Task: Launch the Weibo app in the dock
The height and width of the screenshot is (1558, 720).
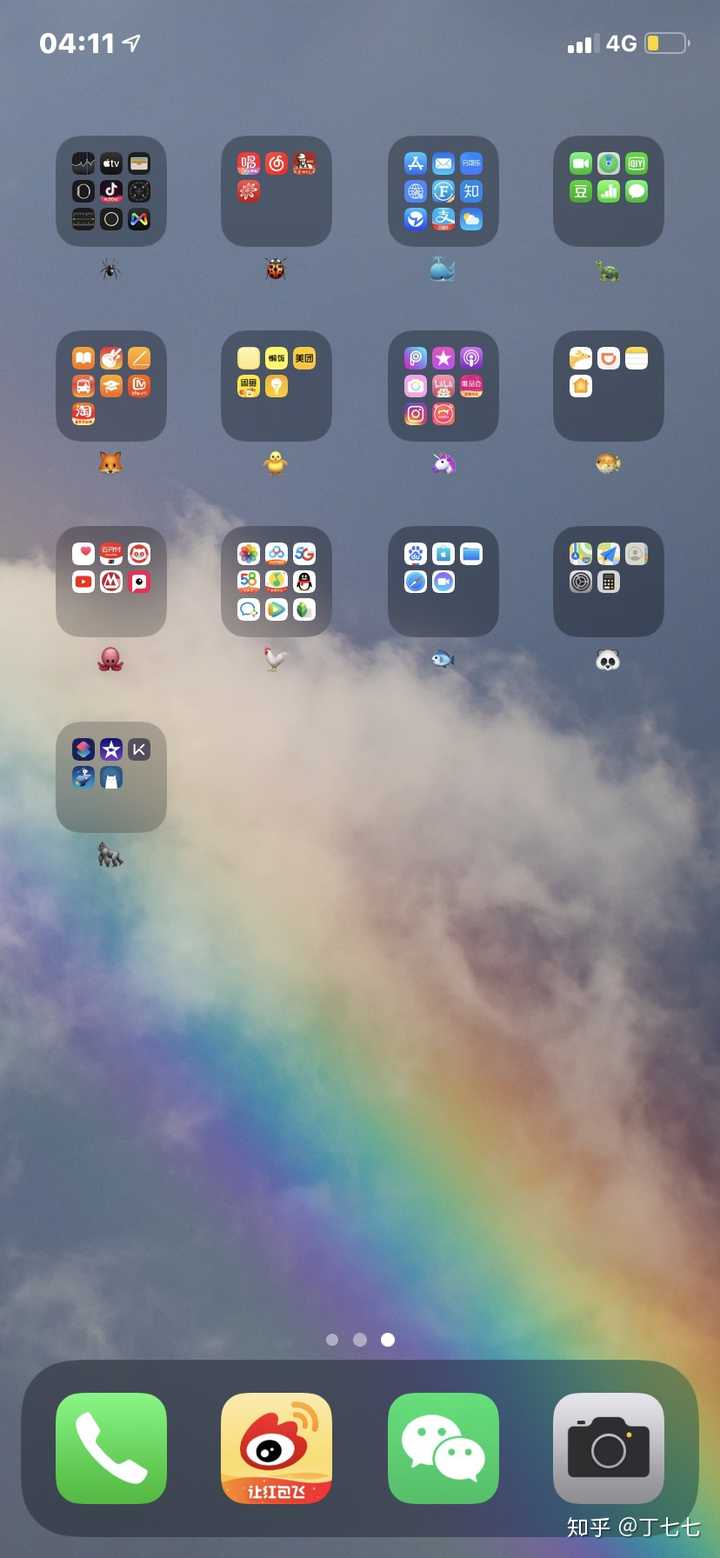Action: (276, 1447)
